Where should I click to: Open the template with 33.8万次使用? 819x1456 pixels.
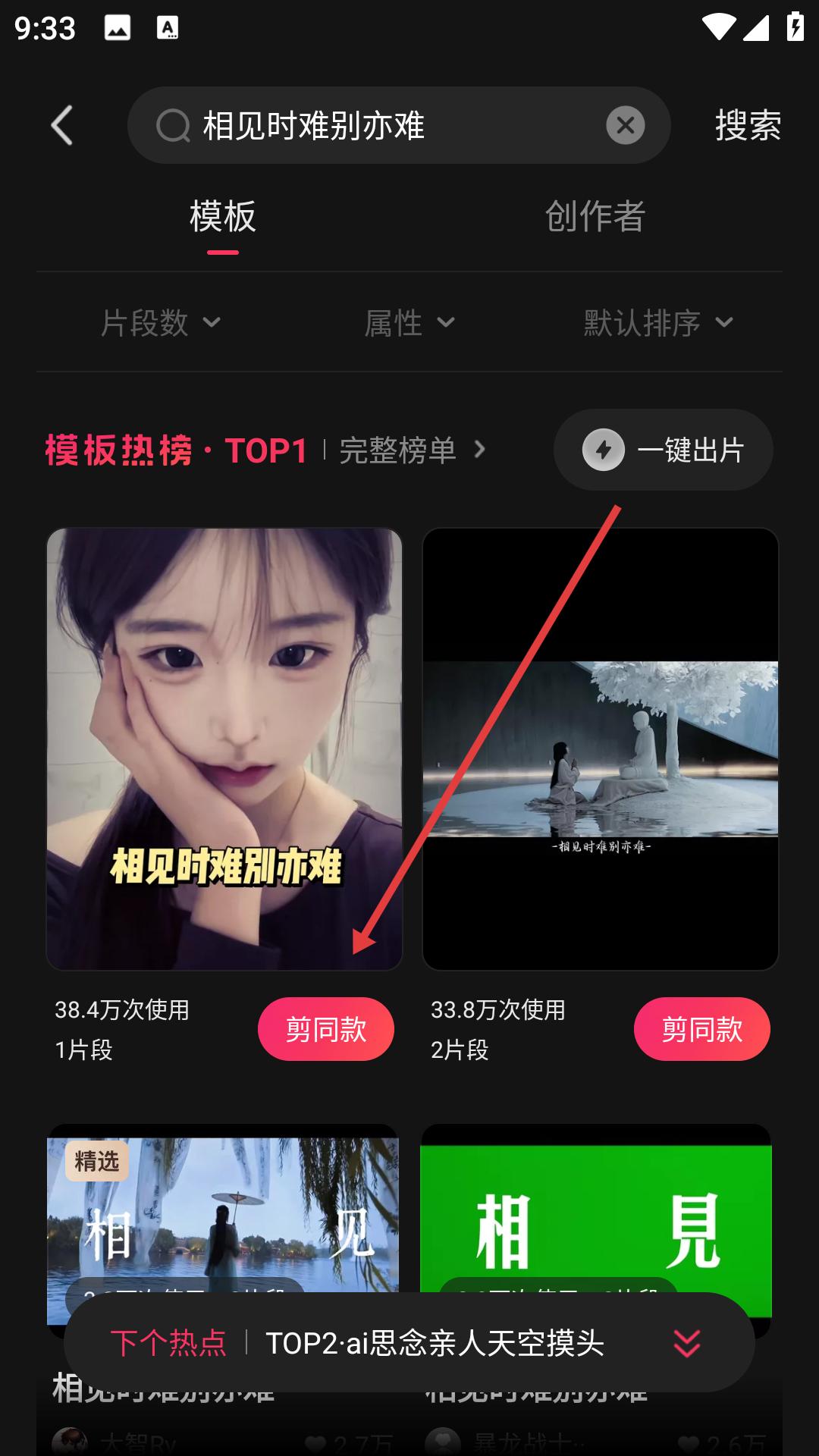[601, 748]
